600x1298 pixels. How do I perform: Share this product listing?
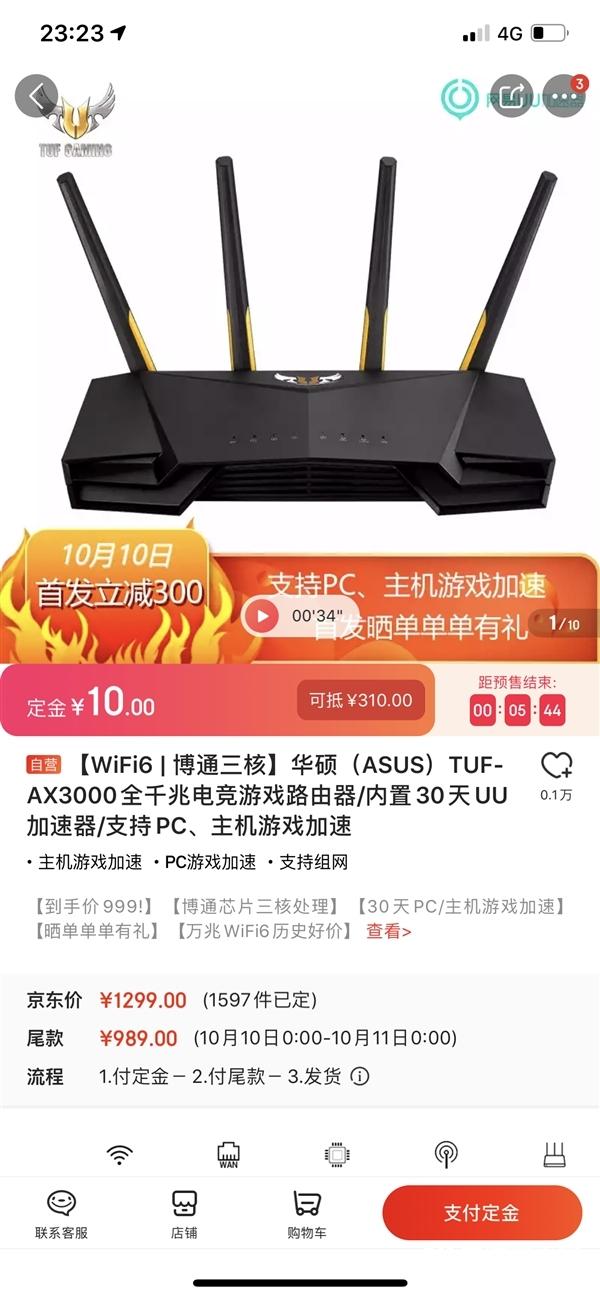pos(514,97)
